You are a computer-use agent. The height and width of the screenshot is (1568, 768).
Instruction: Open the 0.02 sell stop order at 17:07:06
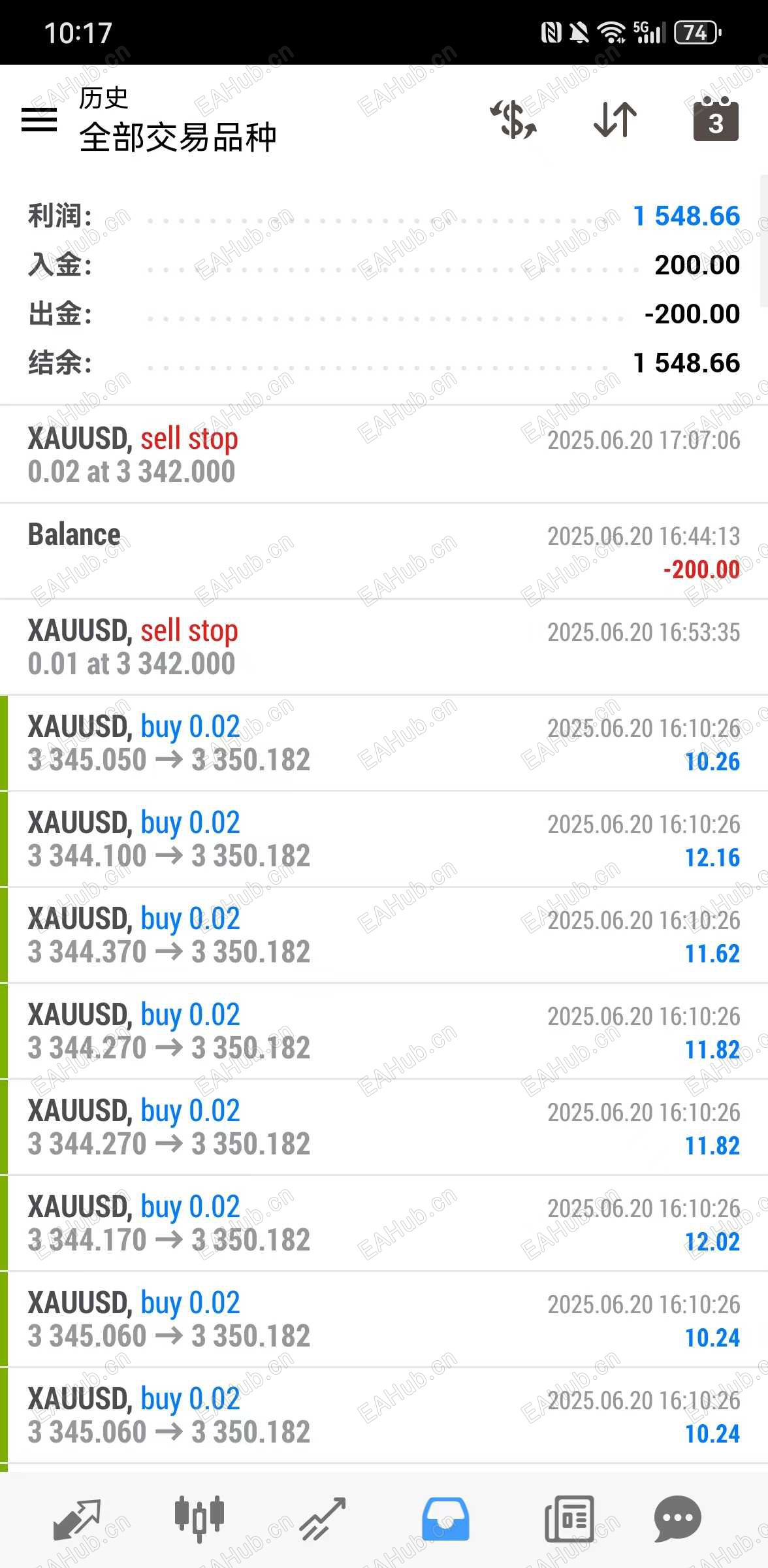click(x=384, y=455)
